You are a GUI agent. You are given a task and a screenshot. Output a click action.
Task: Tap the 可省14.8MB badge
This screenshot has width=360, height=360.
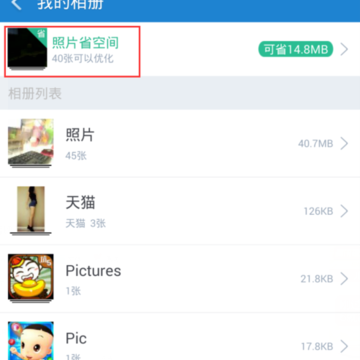pyautogui.click(x=296, y=49)
